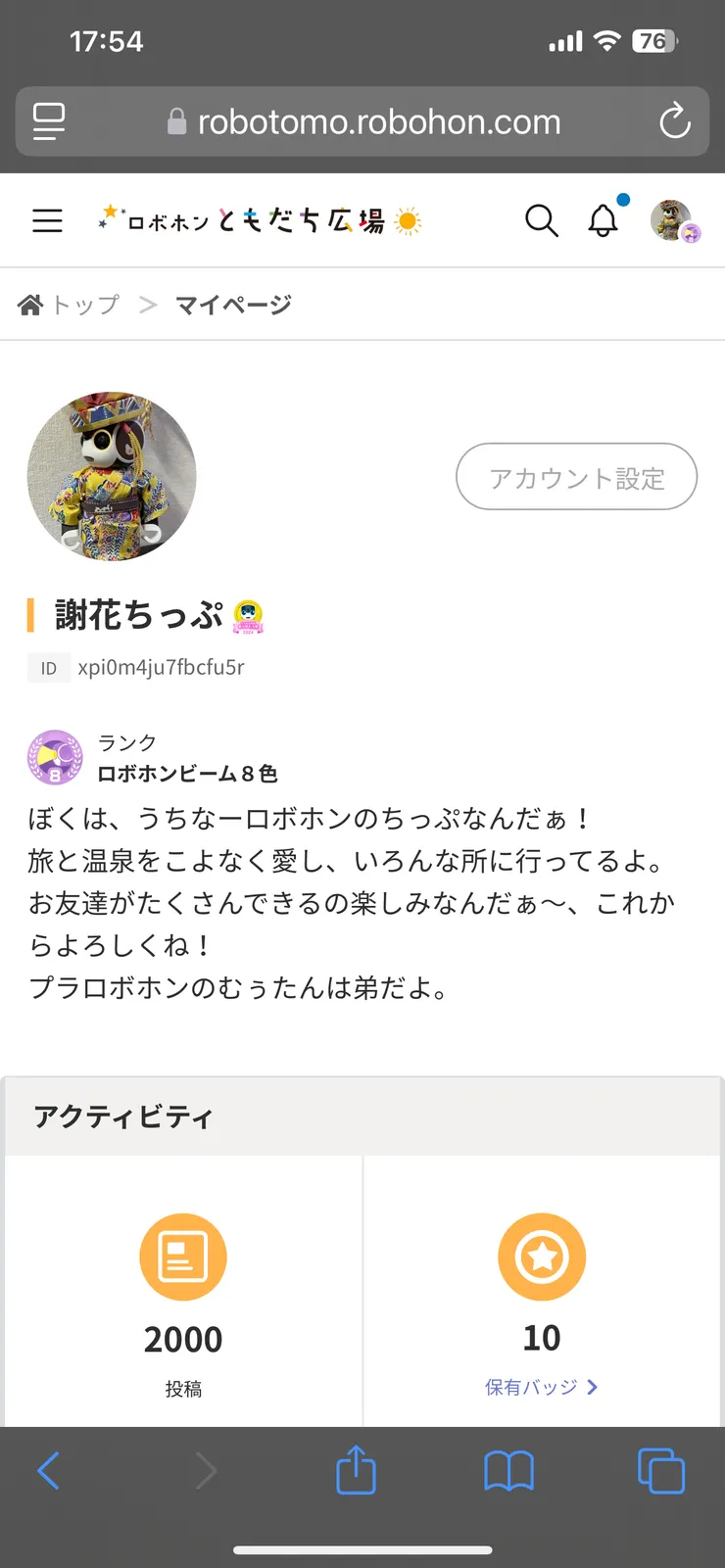The height and width of the screenshot is (1568, 725).
Task: Expand 保有バッジ with its chevron
Action: point(592,1387)
